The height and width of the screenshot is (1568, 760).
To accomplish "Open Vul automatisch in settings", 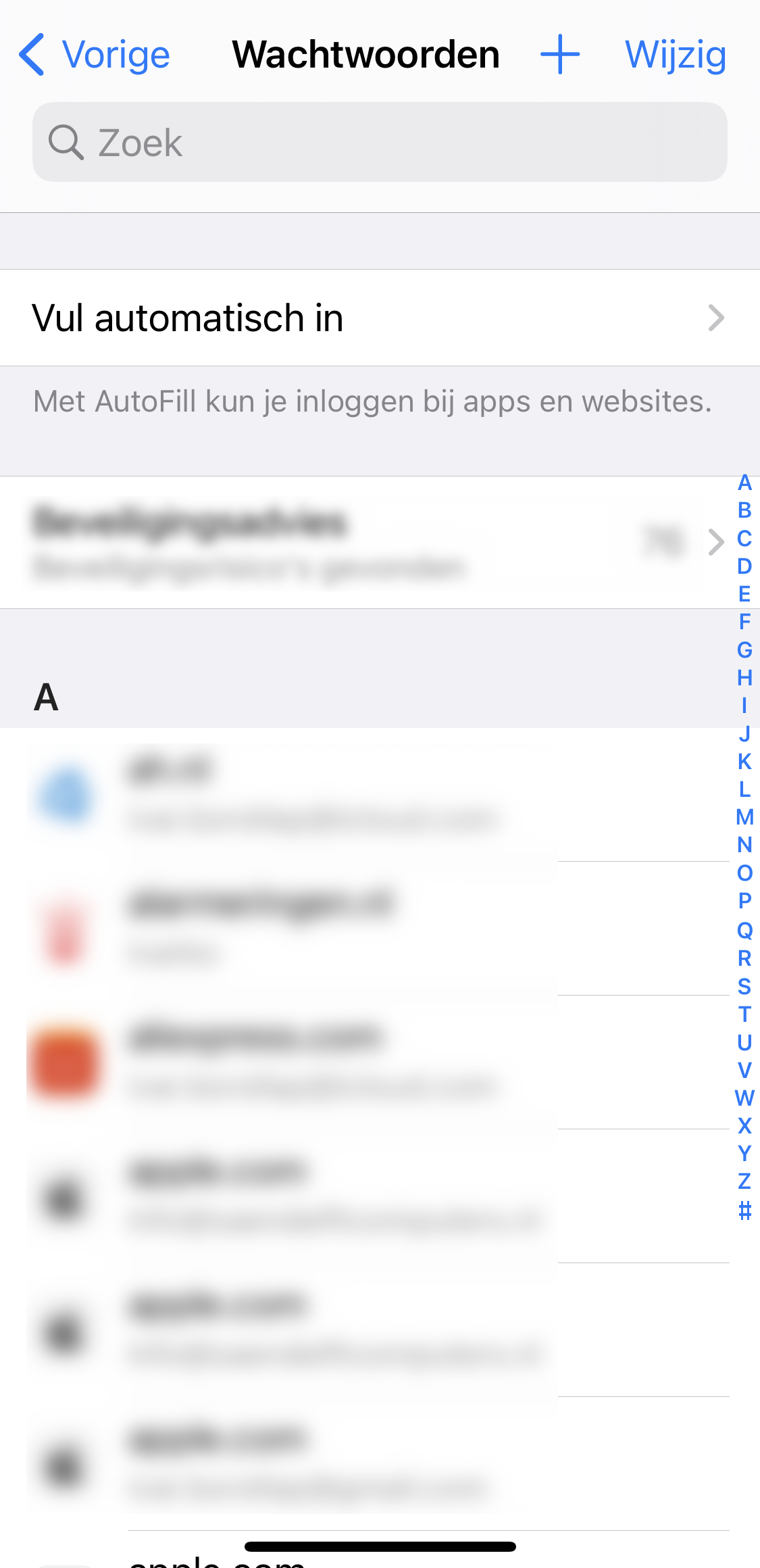I will coord(378,318).
